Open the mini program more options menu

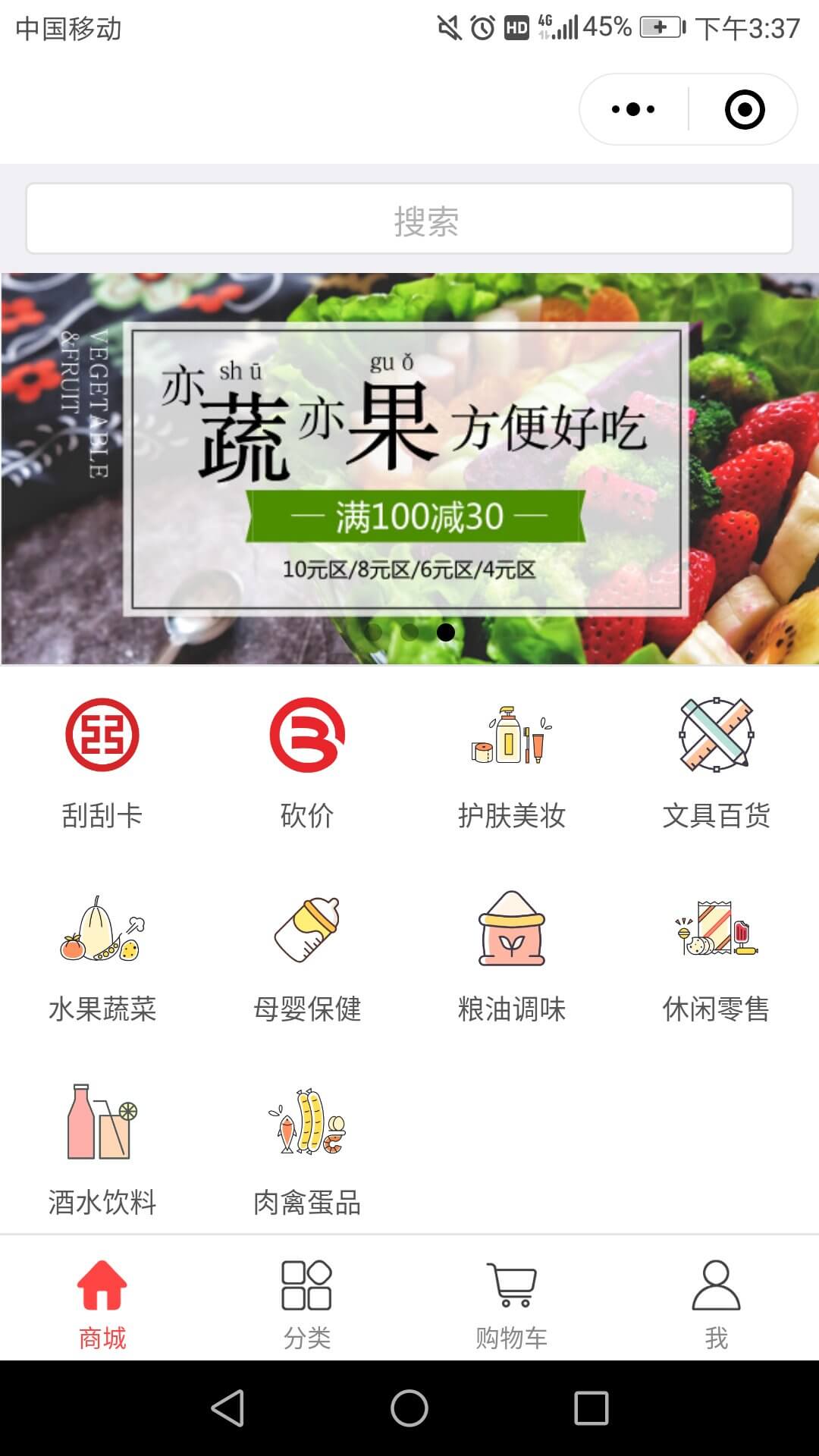(x=633, y=109)
